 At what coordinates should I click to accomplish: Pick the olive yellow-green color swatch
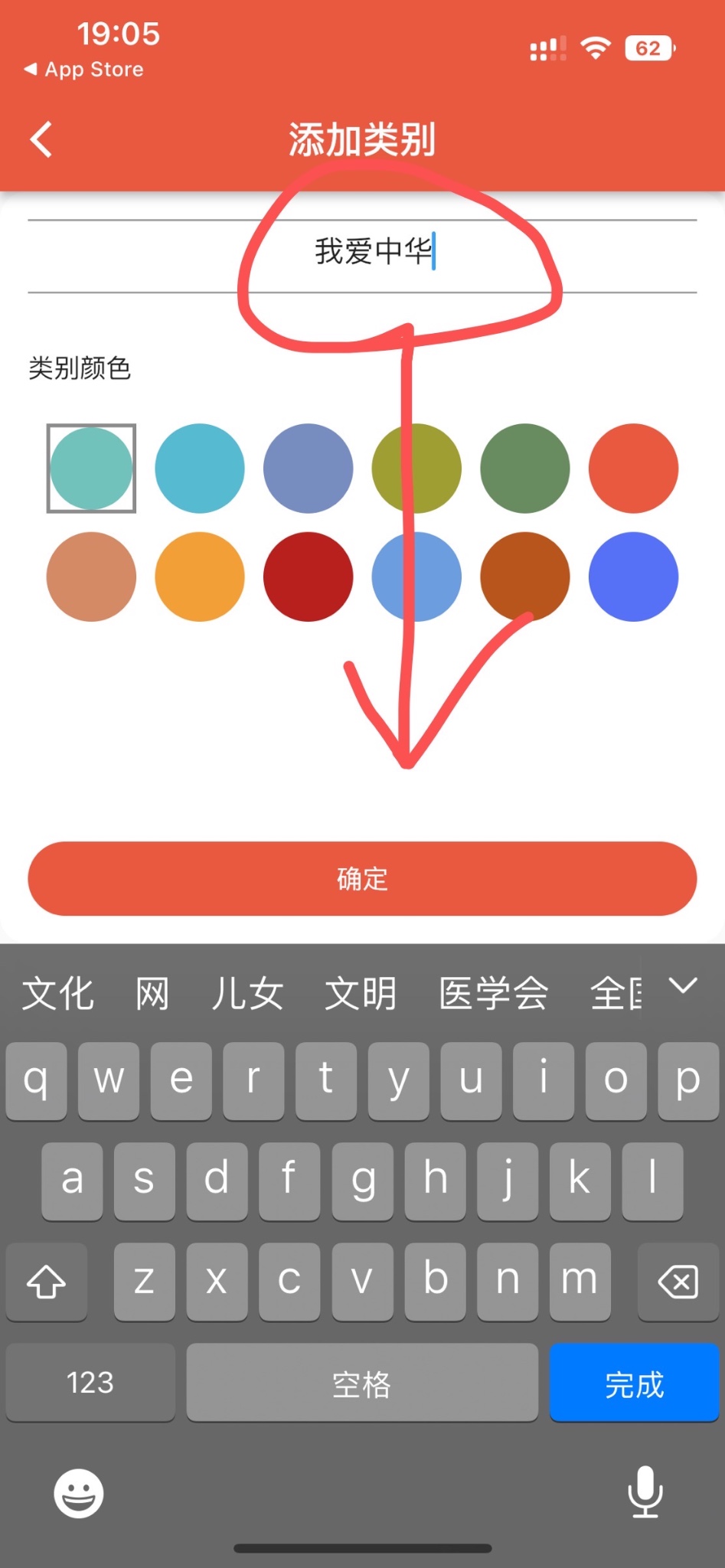point(416,469)
